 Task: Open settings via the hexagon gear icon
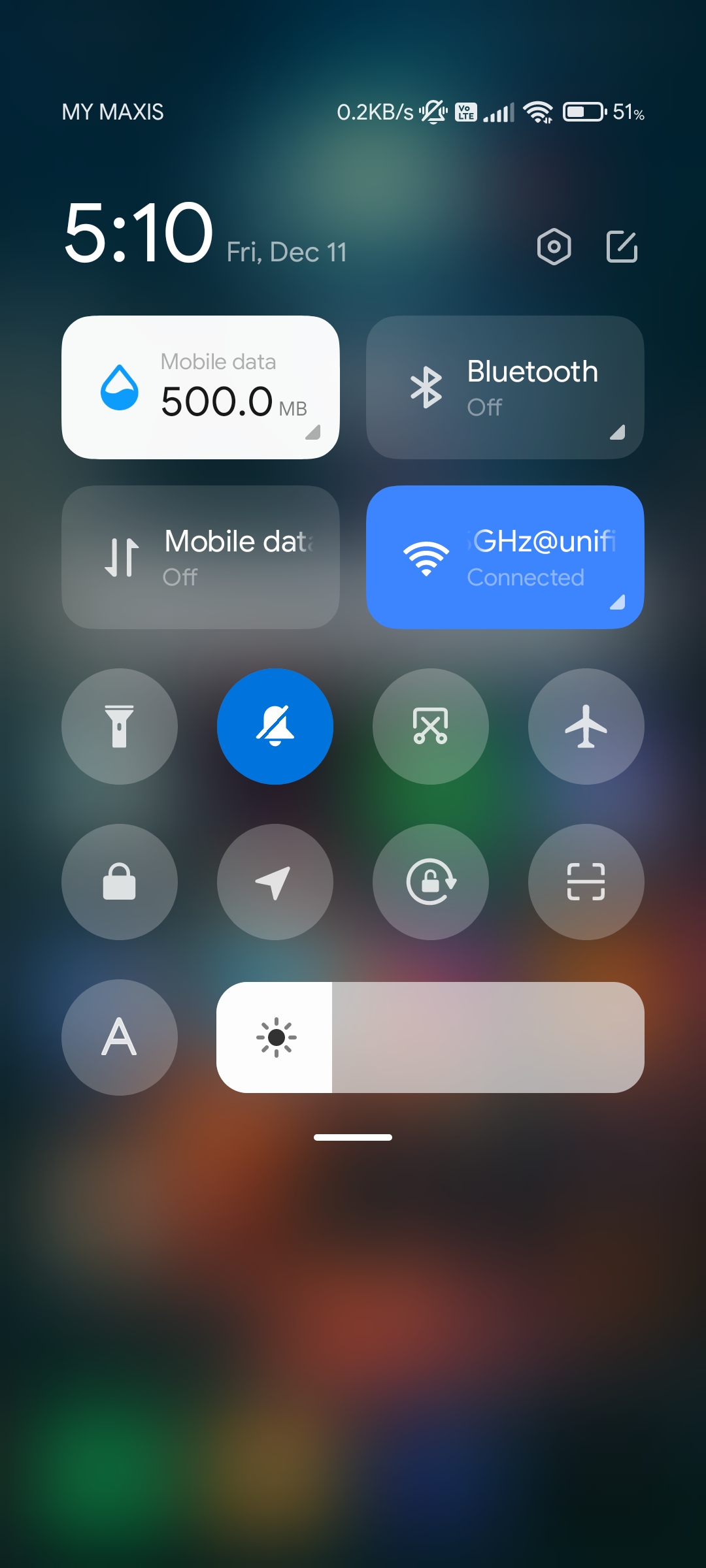coord(554,246)
